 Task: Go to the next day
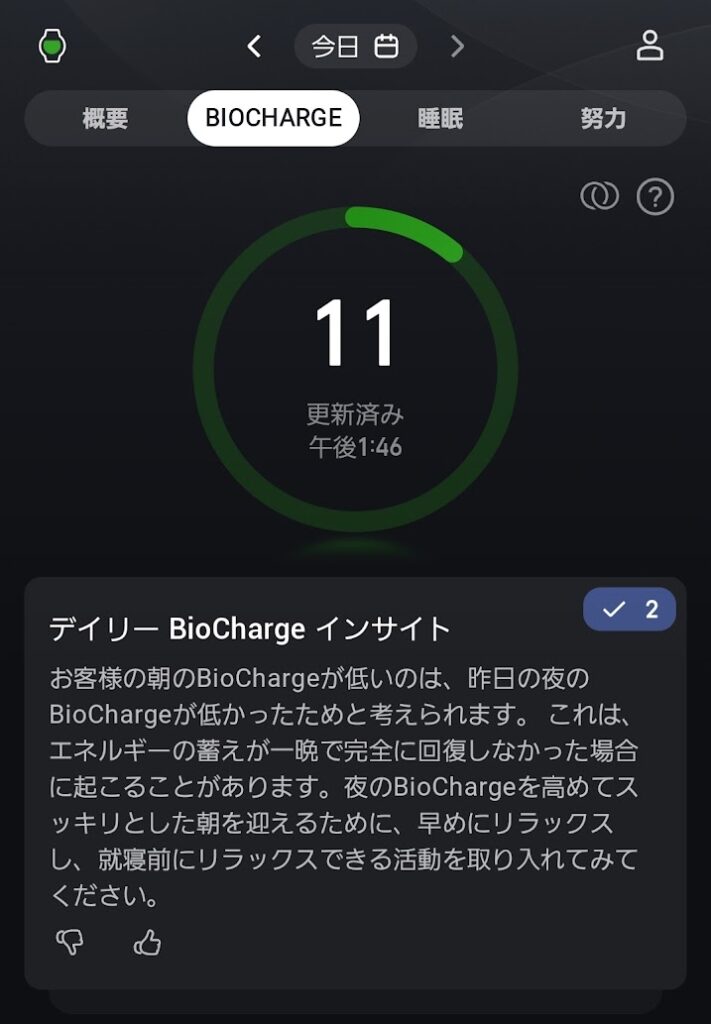point(457,46)
